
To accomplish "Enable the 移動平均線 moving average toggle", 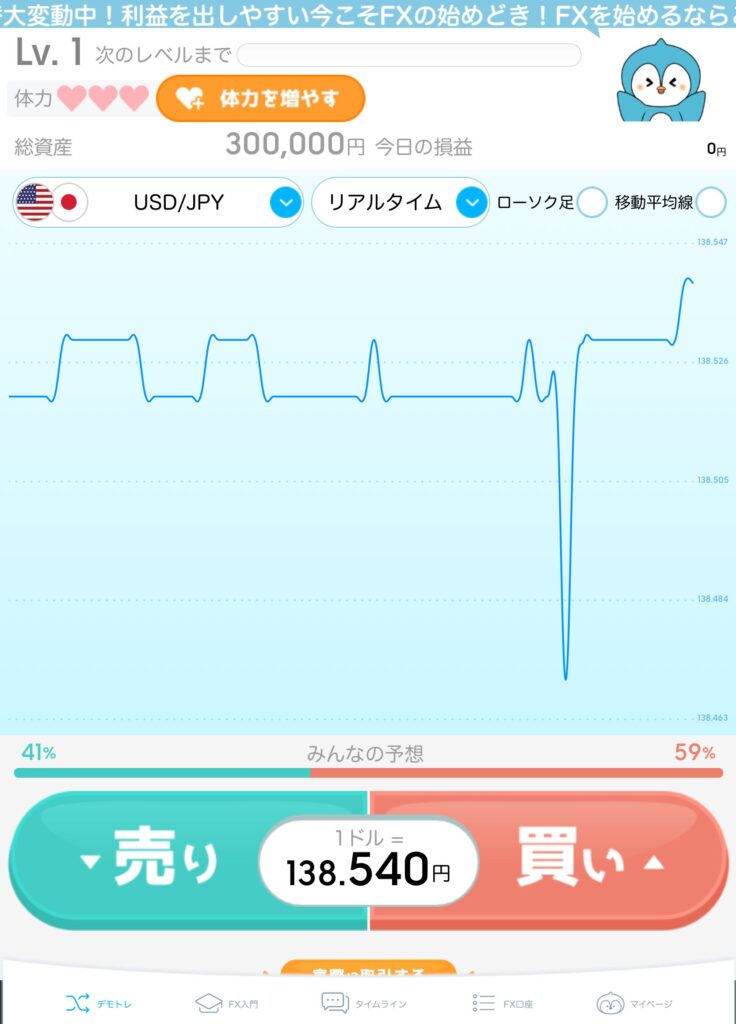I will 710,202.
